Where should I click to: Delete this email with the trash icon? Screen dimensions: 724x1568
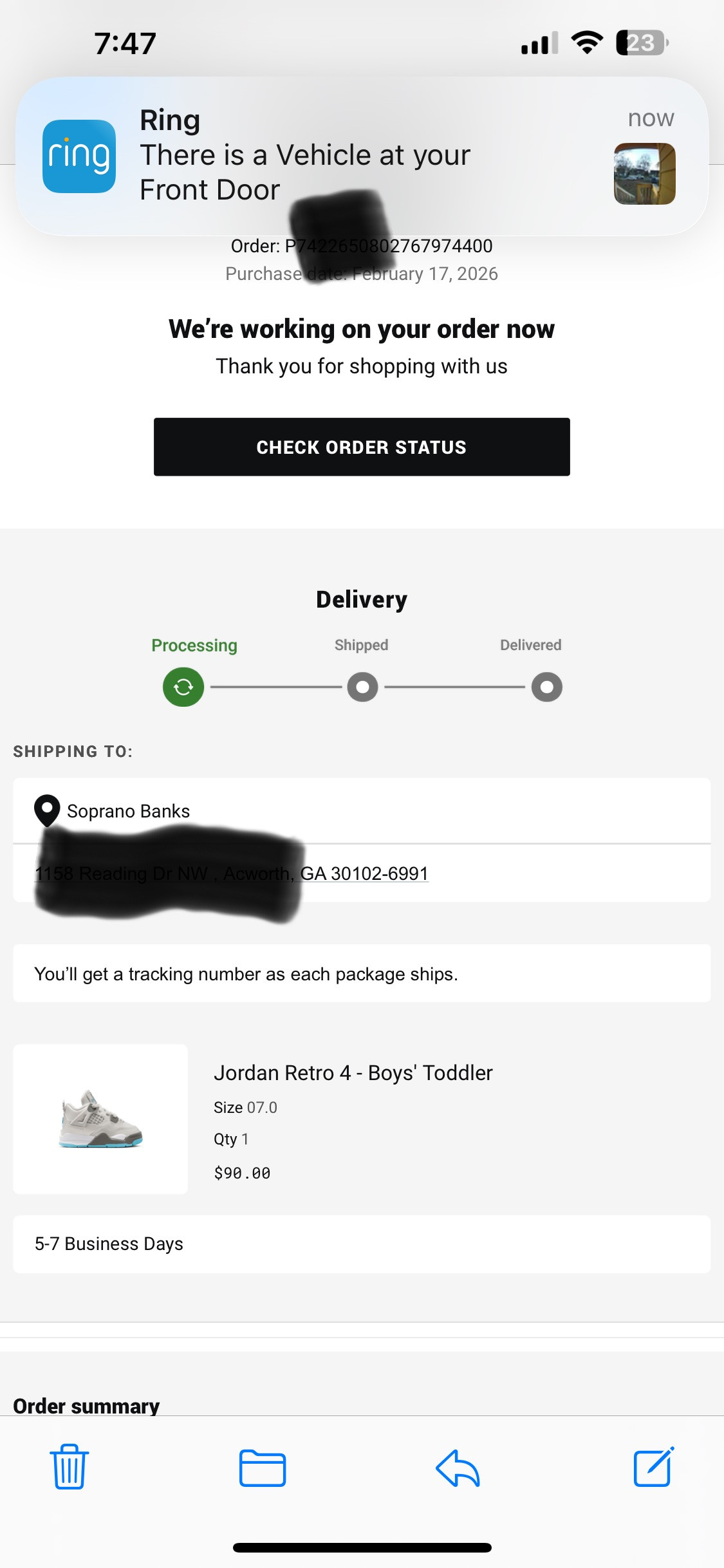tap(70, 1467)
